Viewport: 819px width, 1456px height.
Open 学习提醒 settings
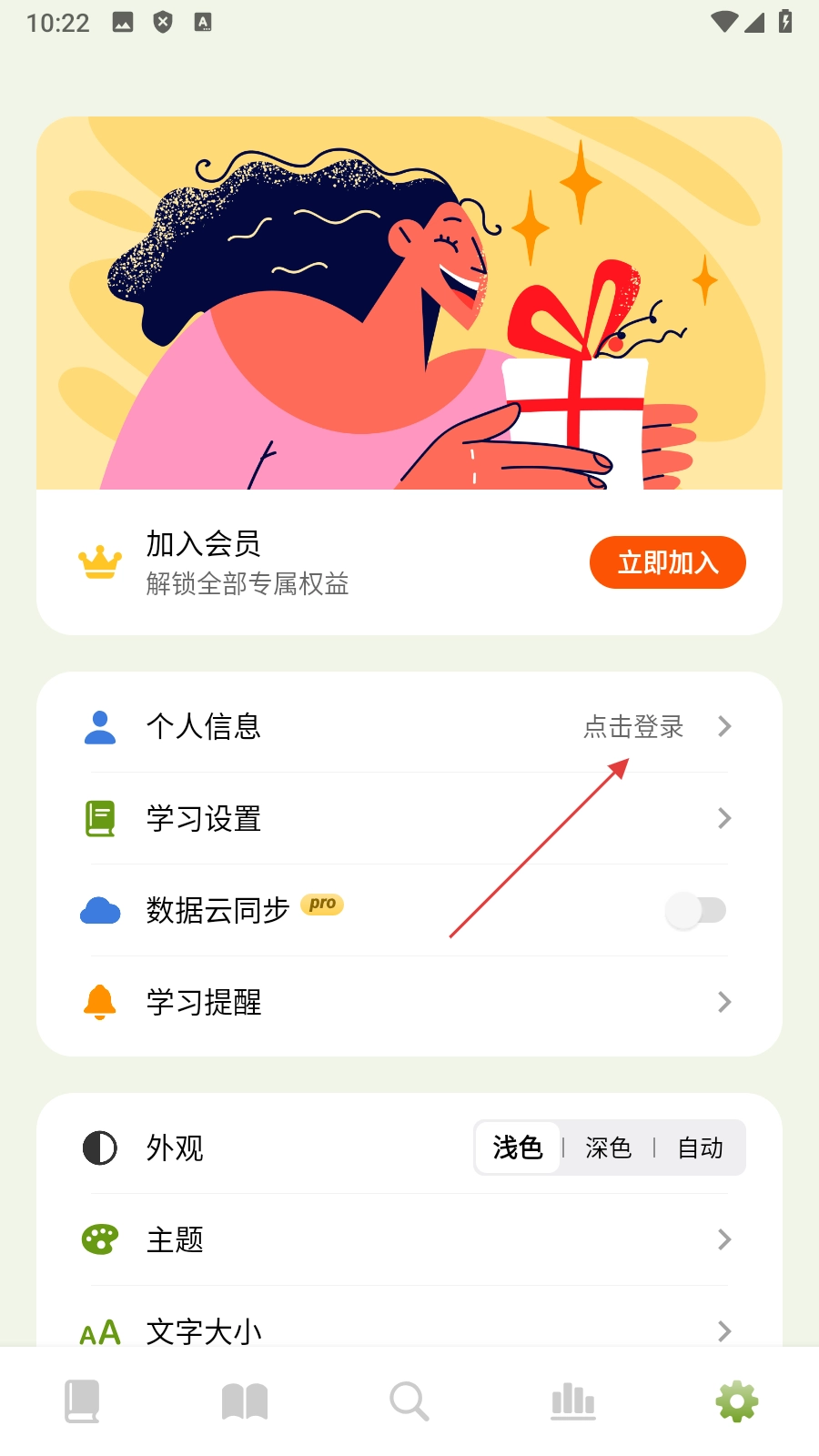click(x=409, y=1002)
